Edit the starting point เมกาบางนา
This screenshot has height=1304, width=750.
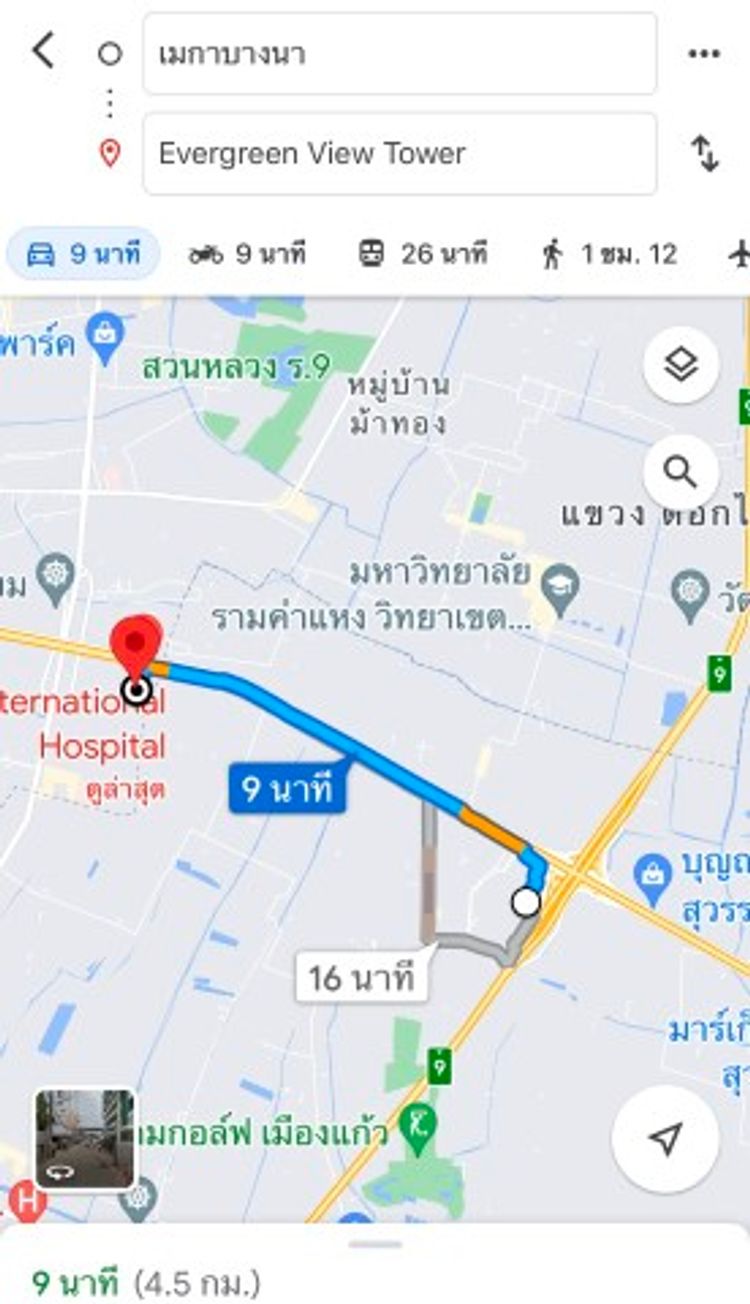[399, 54]
